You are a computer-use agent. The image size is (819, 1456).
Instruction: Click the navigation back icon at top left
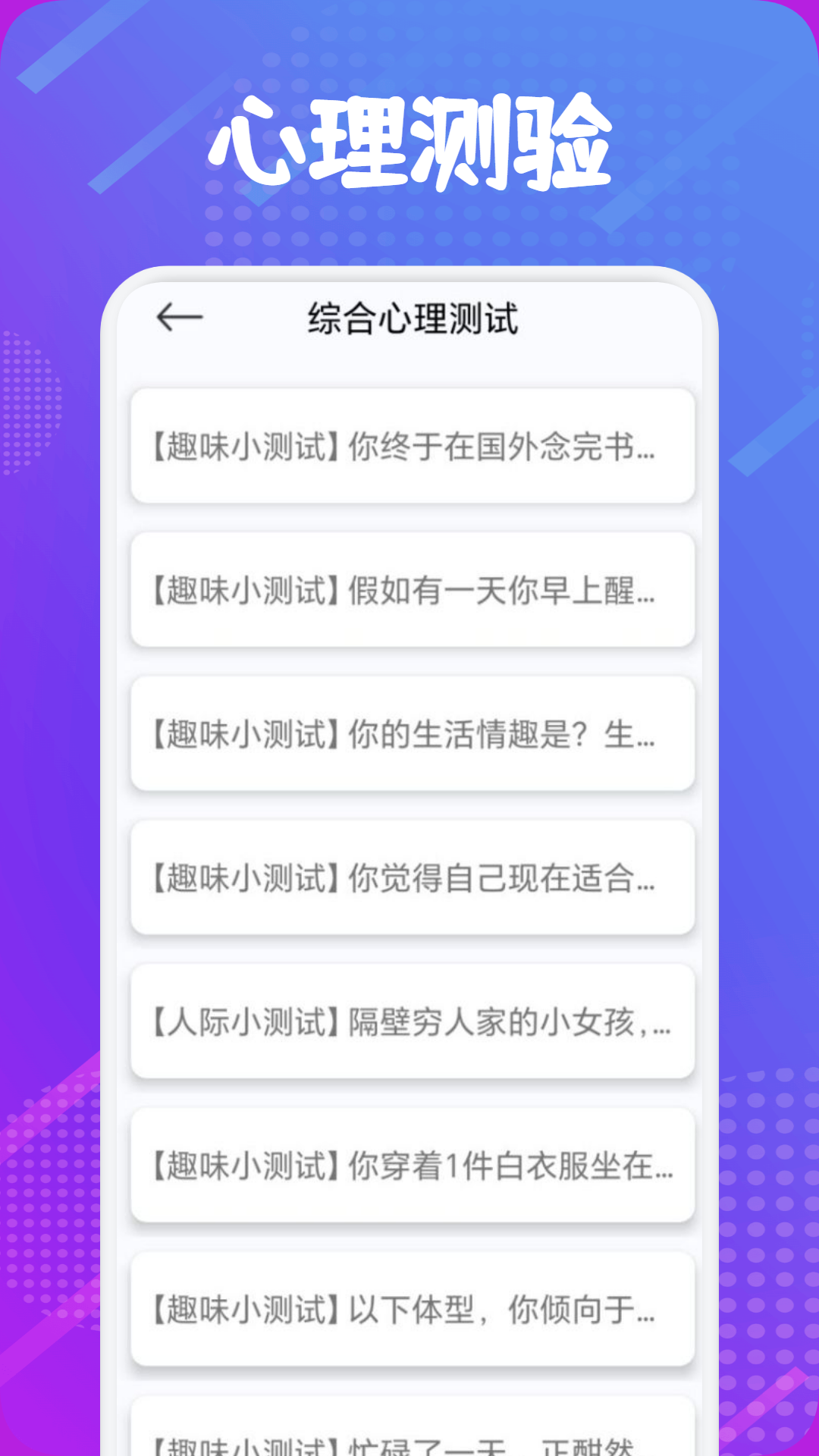[x=180, y=318]
